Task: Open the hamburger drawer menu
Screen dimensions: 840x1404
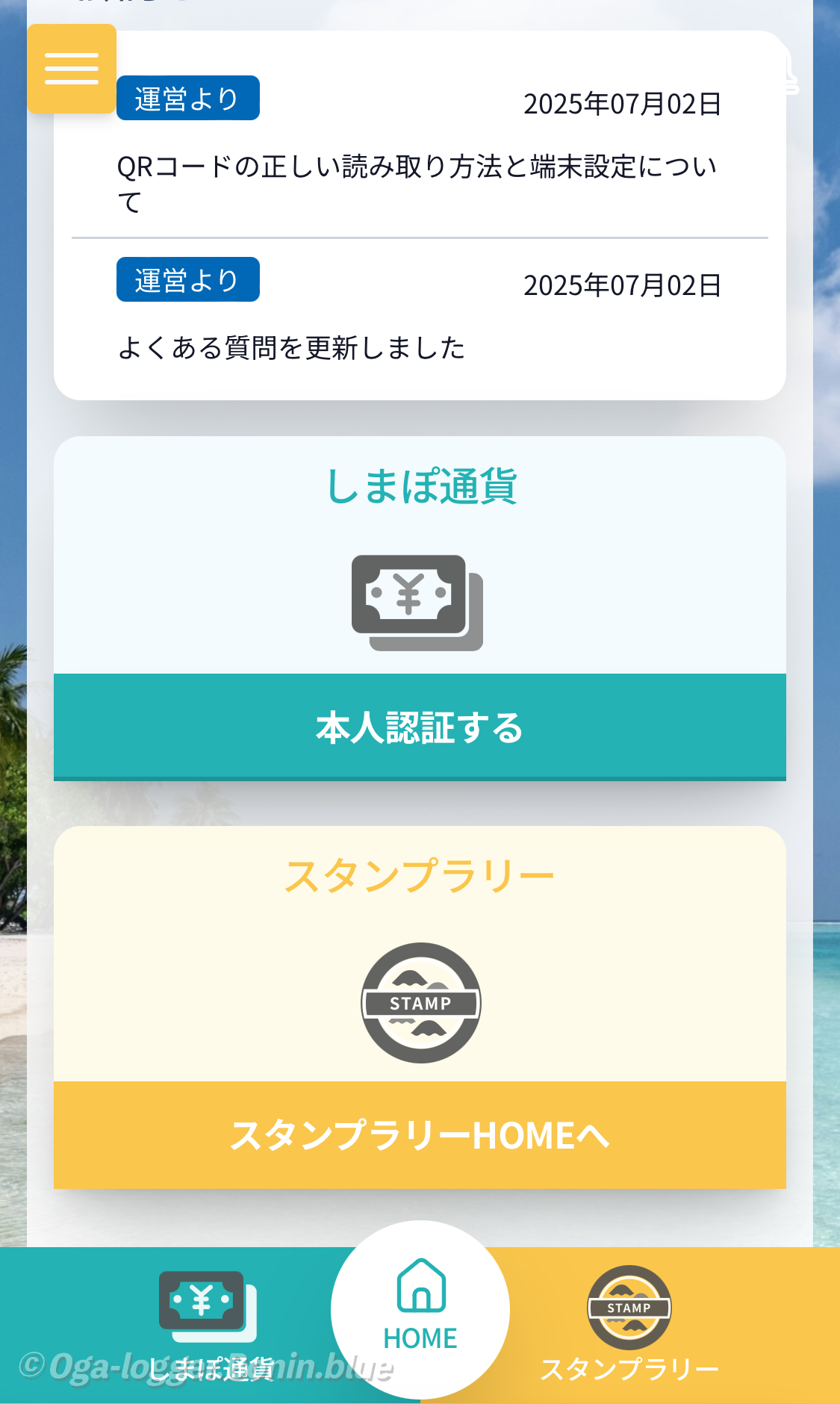Action: [x=72, y=69]
